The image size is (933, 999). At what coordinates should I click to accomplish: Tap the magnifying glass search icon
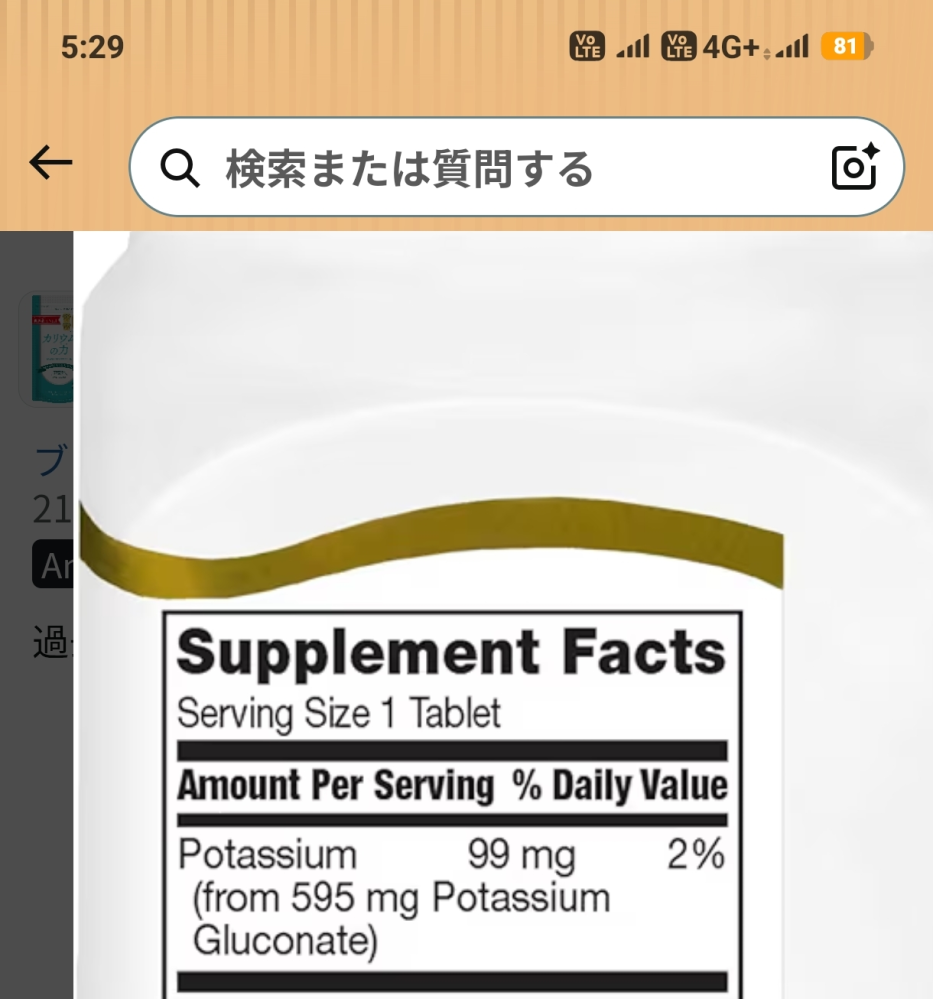pyautogui.click(x=179, y=168)
